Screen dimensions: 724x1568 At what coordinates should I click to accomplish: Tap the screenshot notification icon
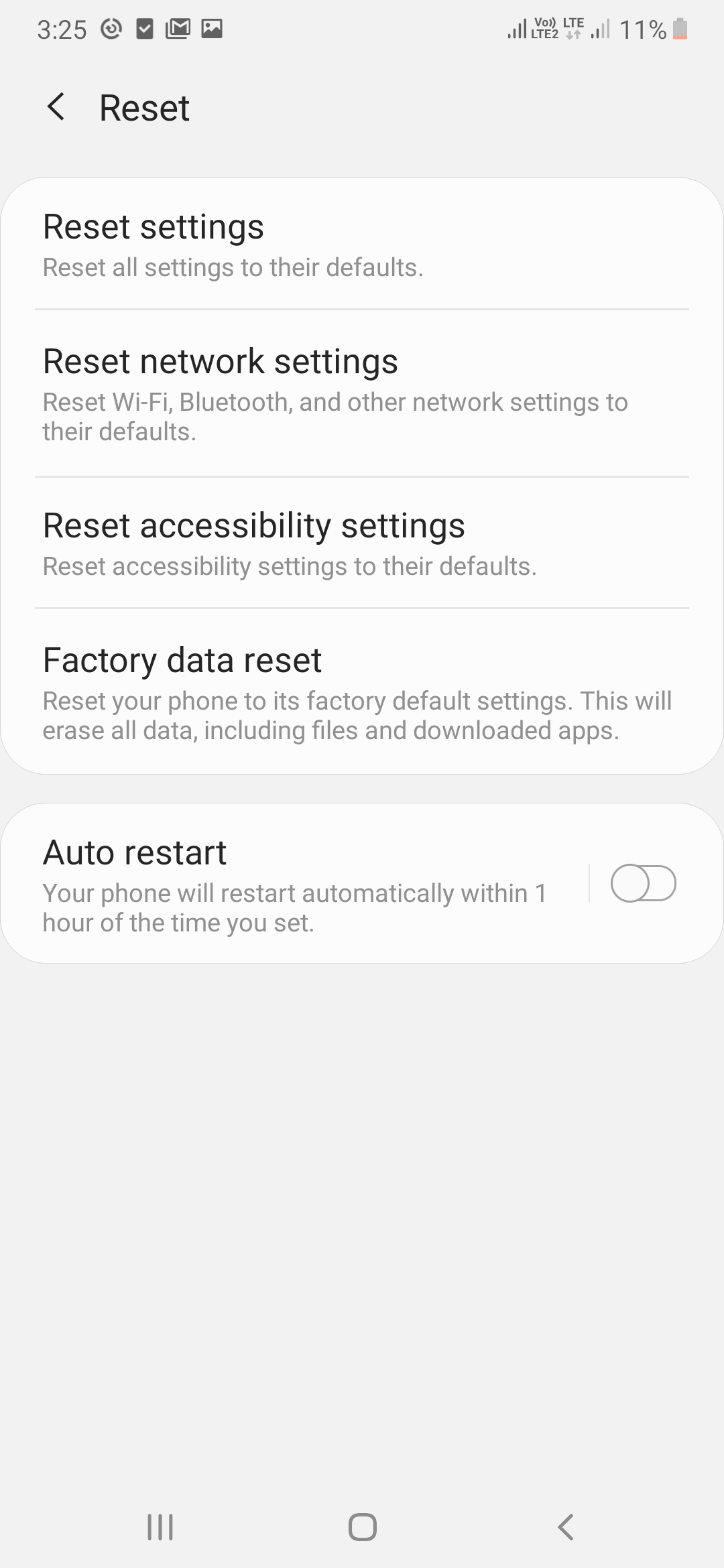214,28
